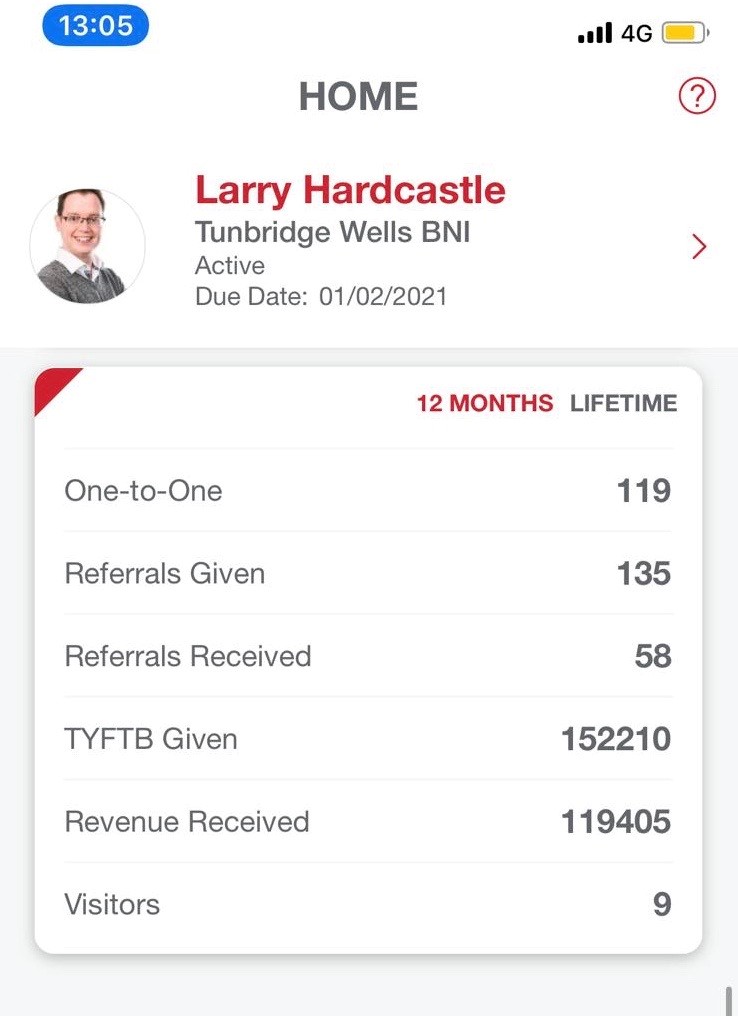The height and width of the screenshot is (1016, 738).
Task: View the Revenue Received row
Action: (368, 822)
